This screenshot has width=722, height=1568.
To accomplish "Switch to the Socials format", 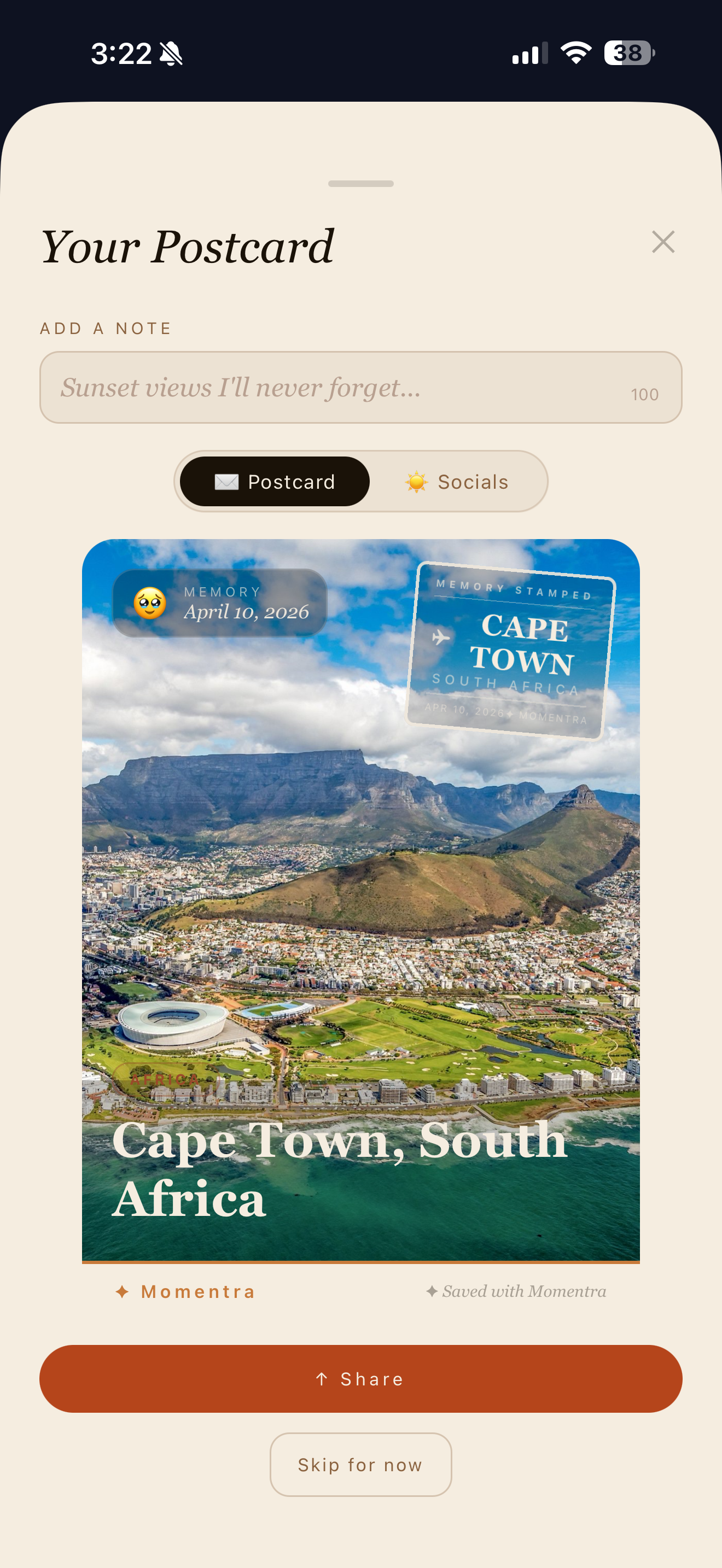I will coord(457,481).
